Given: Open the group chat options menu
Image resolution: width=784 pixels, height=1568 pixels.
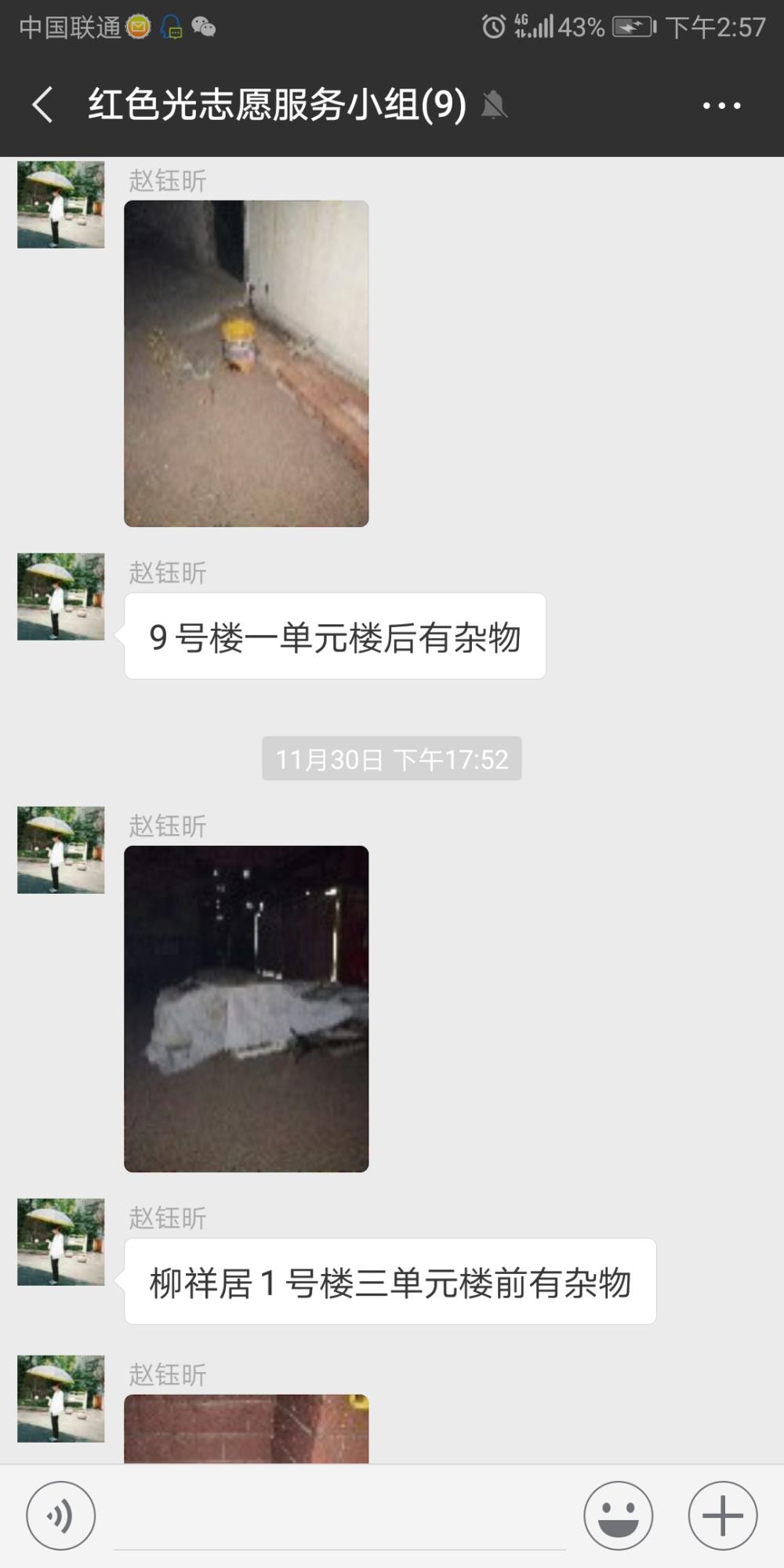Looking at the screenshot, I should (x=721, y=105).
